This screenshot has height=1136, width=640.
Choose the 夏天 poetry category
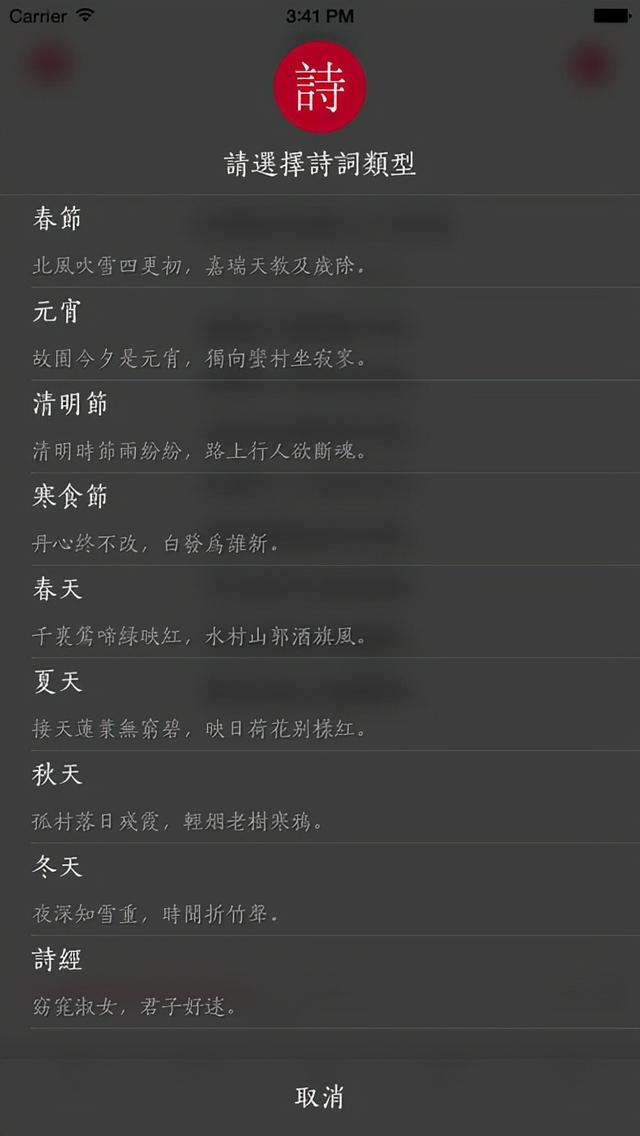(320, 704)
